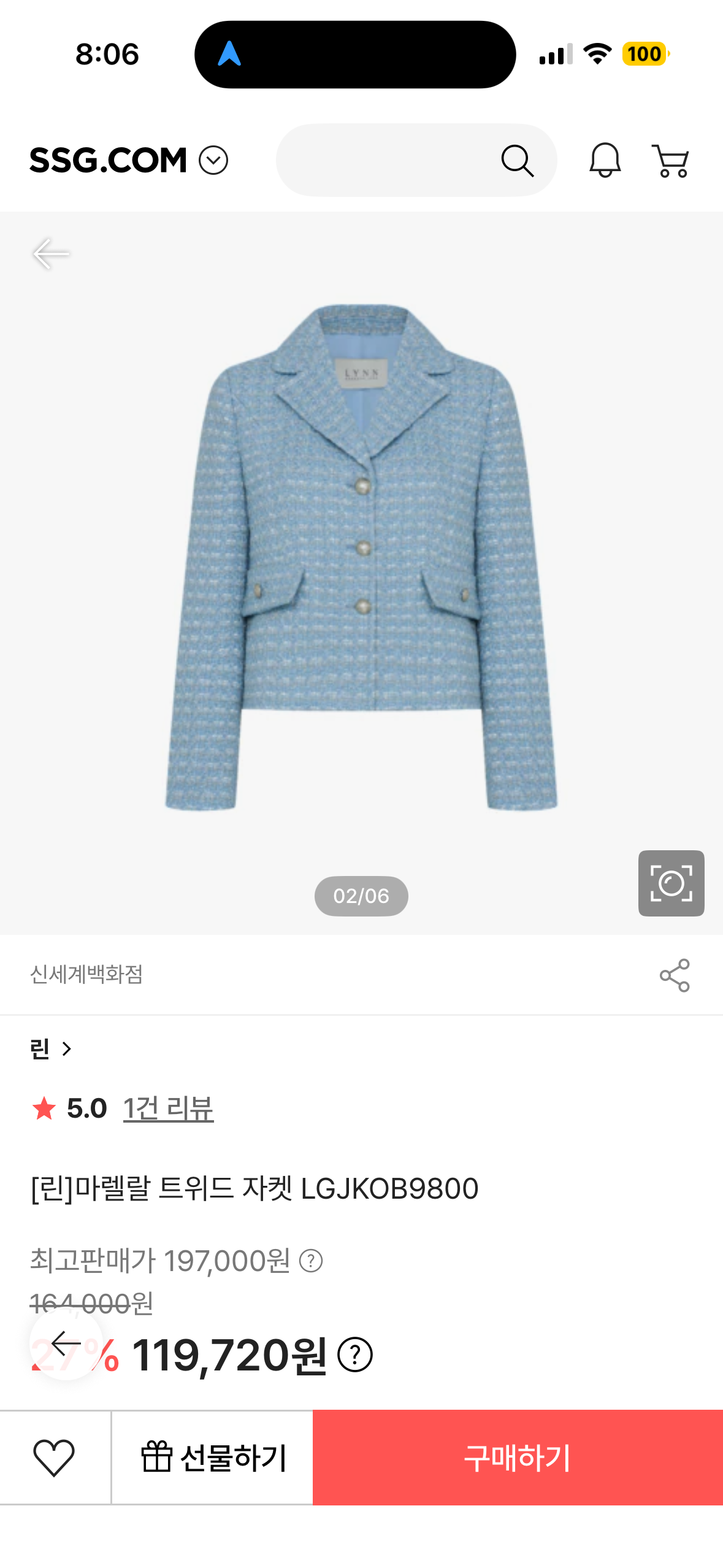Screen dimensions: 723x1568
Task: Open the notifications bell
Action: pos(605,161)
